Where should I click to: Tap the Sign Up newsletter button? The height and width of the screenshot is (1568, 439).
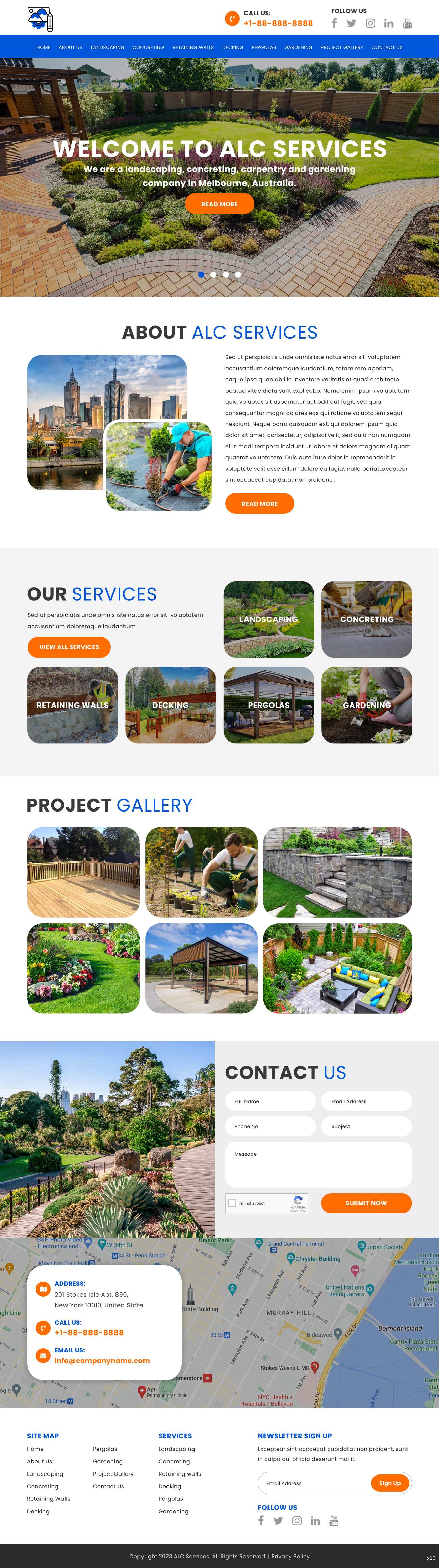coord(390,1483)
